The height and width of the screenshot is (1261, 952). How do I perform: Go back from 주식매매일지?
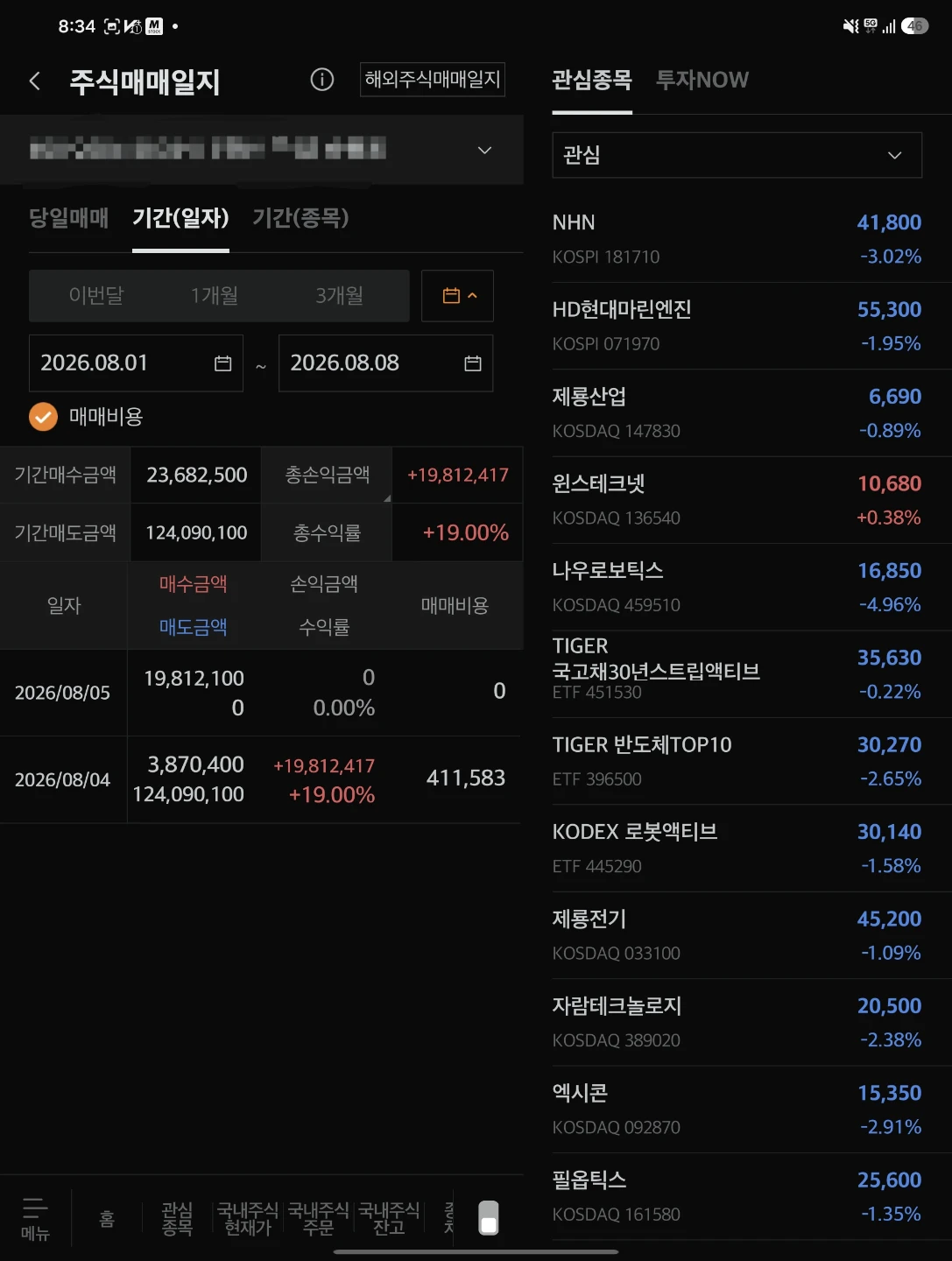pyautogui.click(x=35, y=81)
